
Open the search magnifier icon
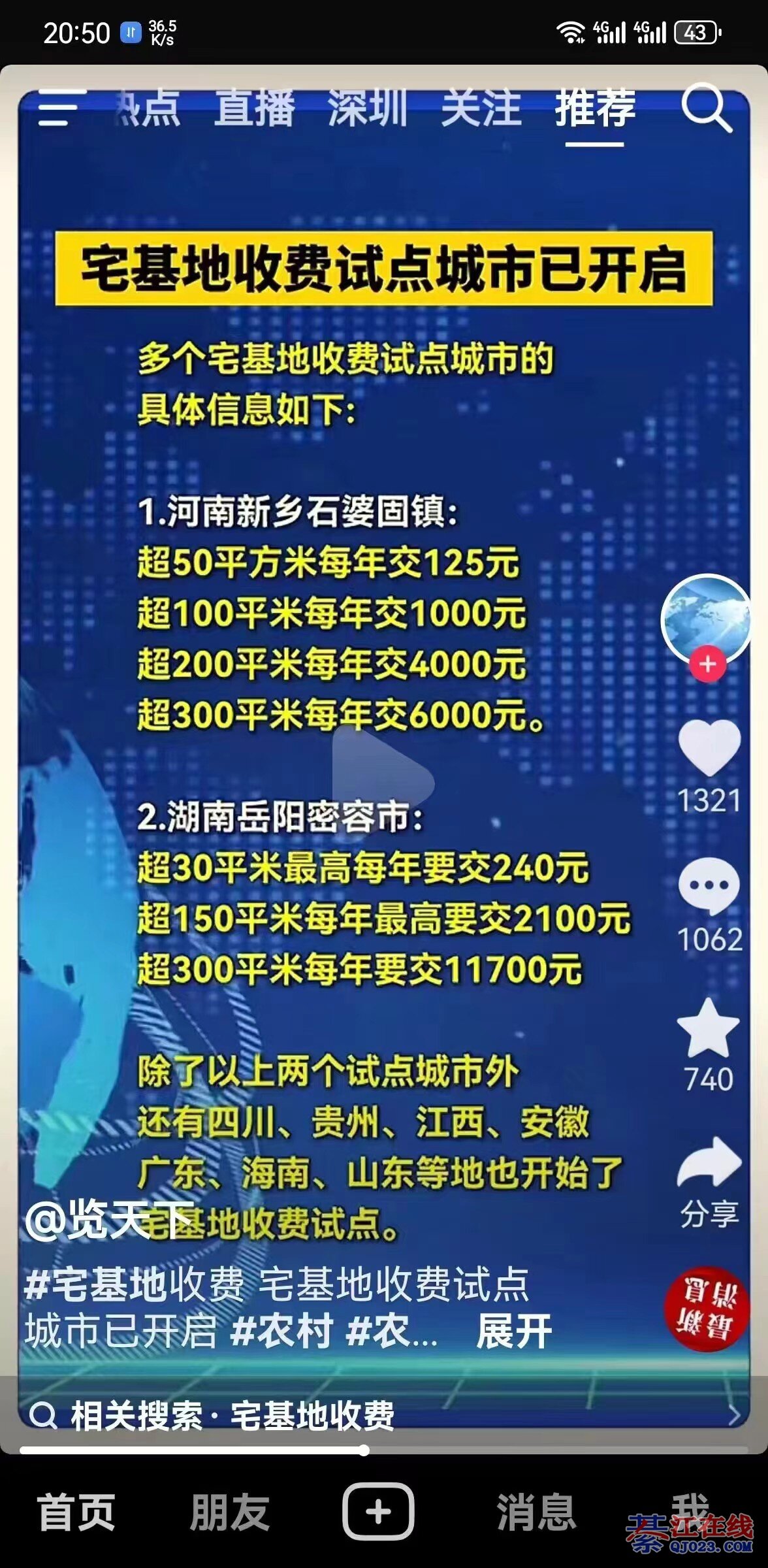tap(707, 108)
